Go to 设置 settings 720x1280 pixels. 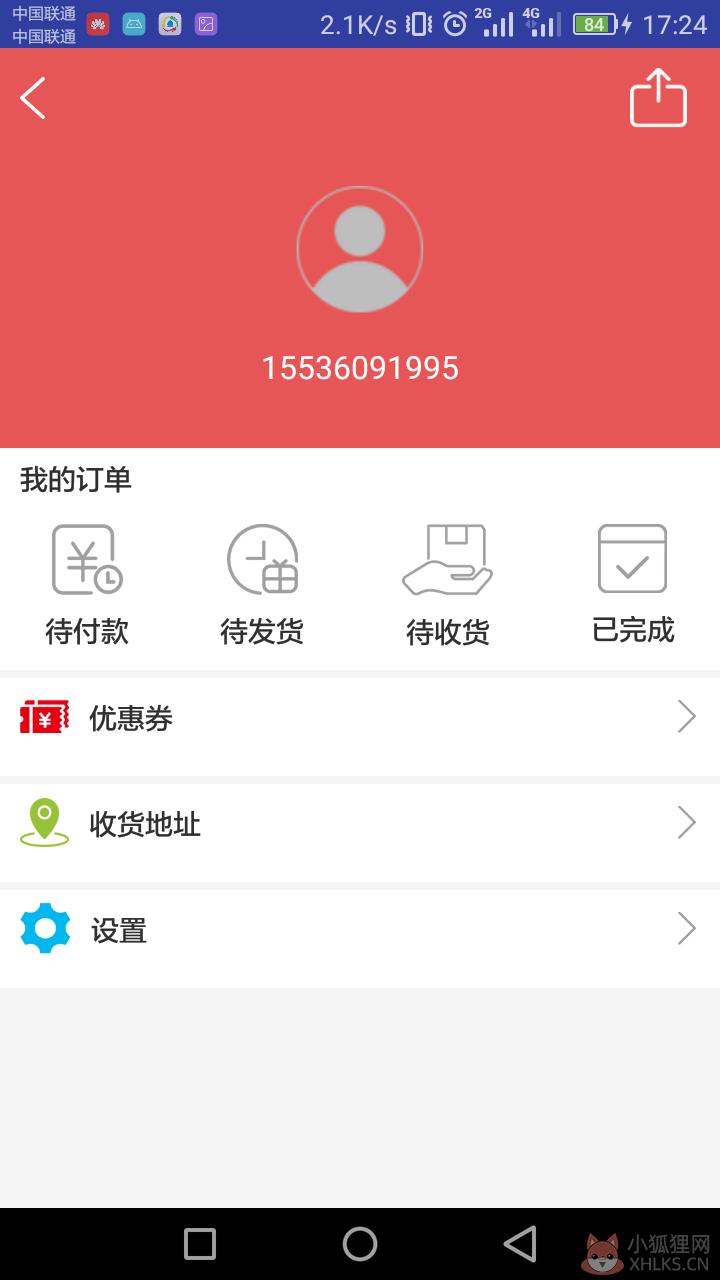pyautogui.click(x=360, y=930)
